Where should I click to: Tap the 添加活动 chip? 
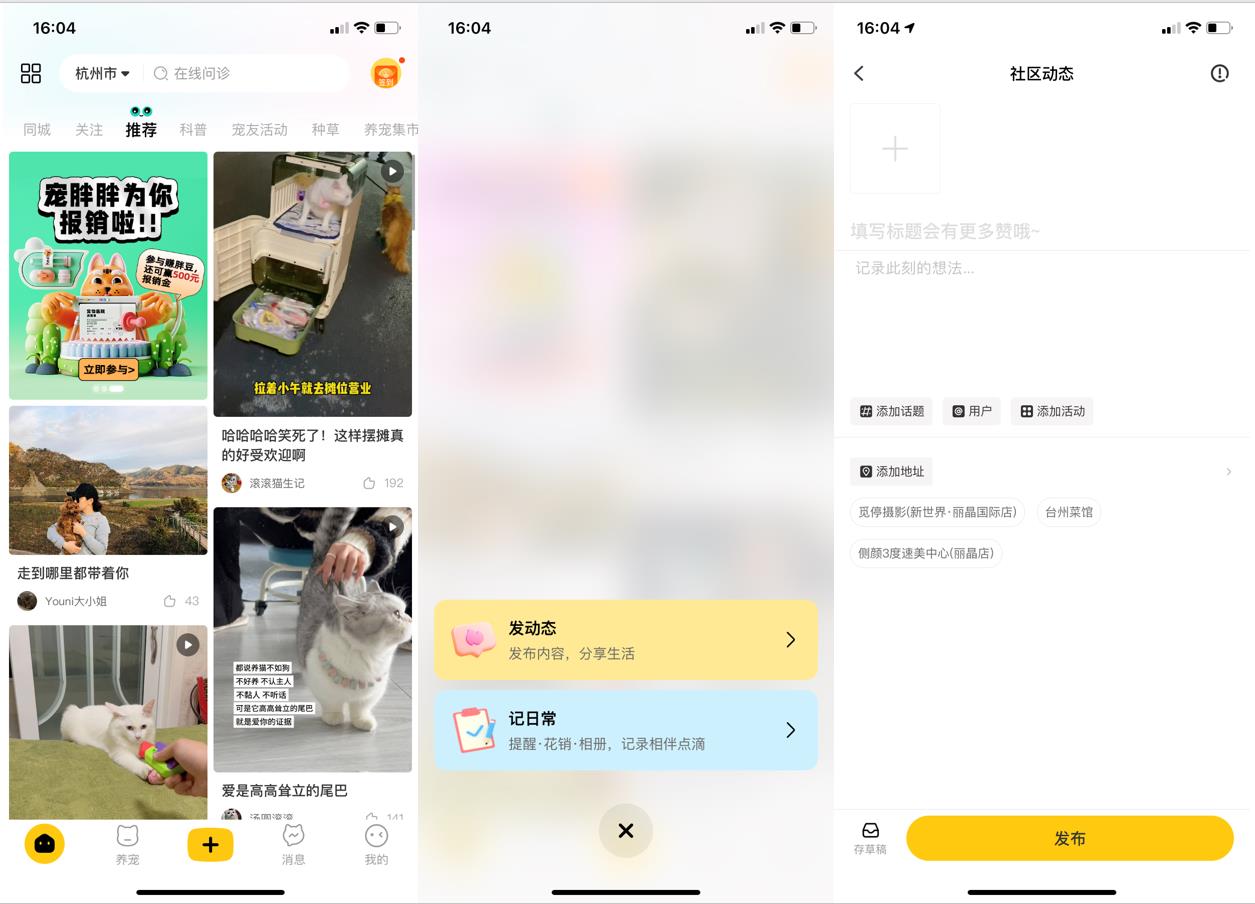[x=1052, y=411]
